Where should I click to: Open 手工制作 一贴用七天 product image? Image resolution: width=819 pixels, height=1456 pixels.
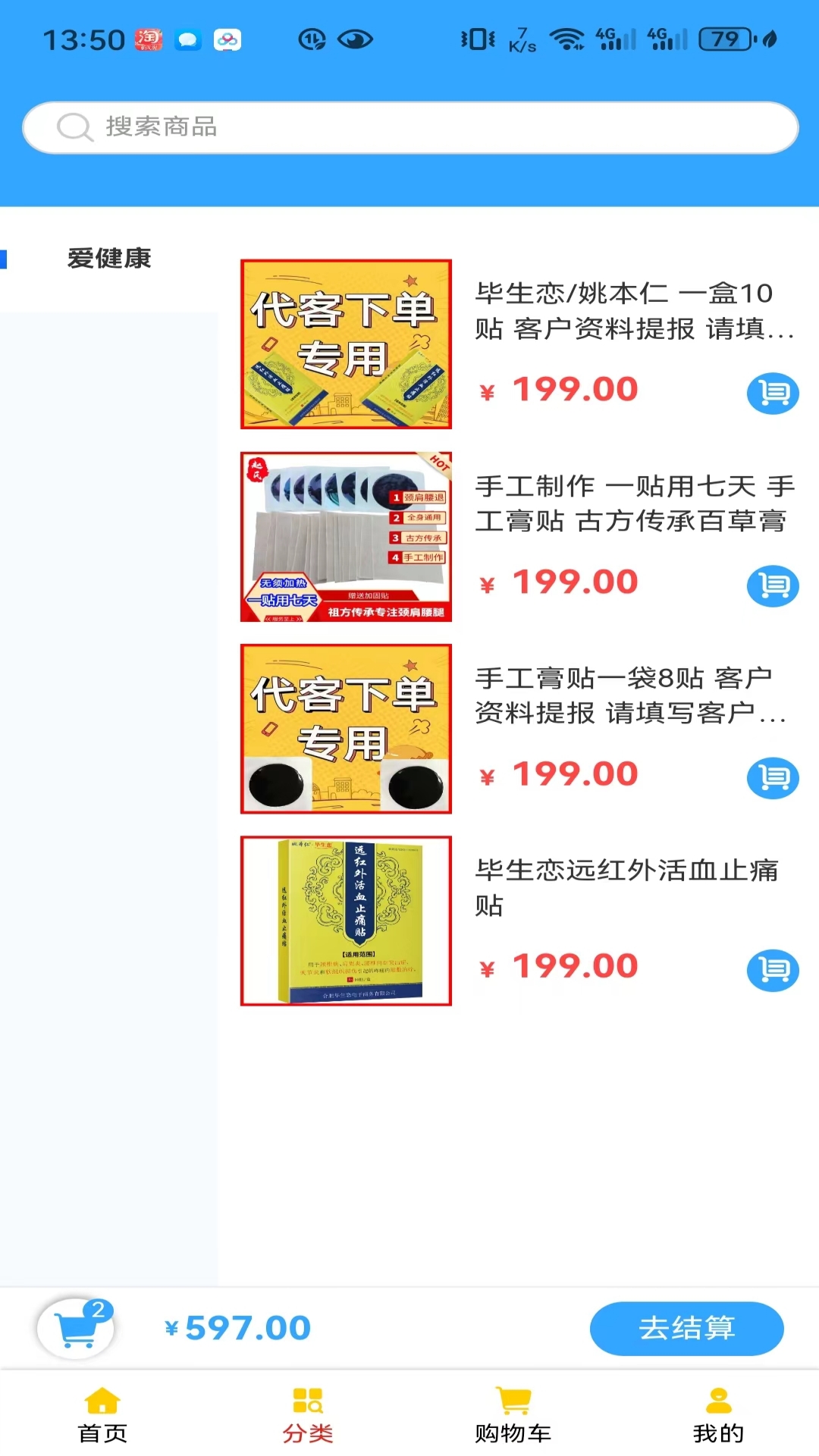[346, 537]
